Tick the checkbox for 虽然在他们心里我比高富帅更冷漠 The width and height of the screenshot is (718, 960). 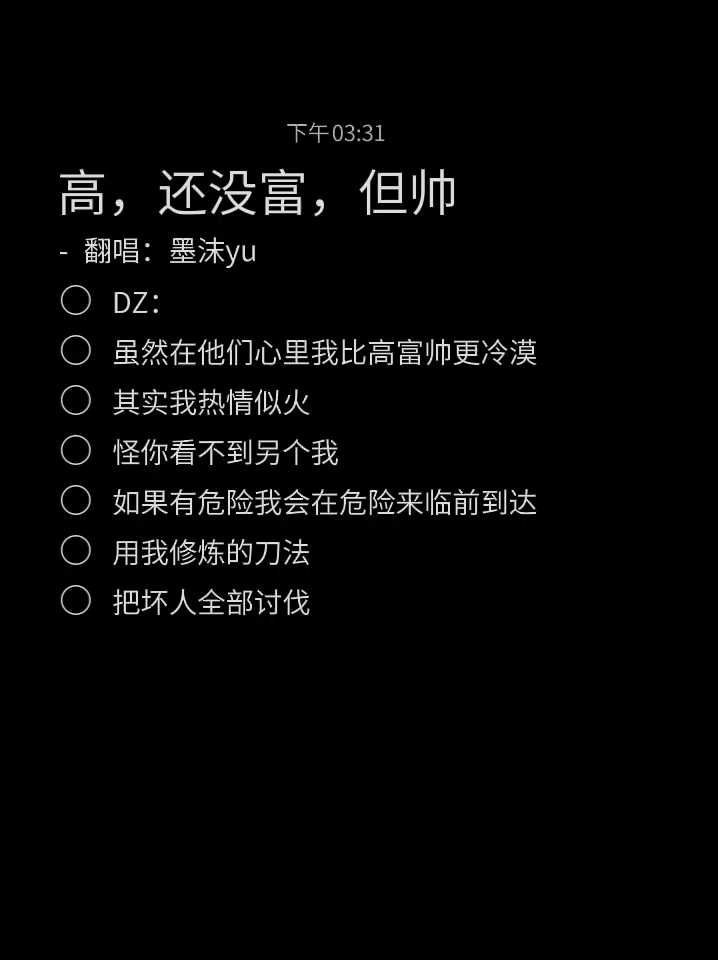76,351
